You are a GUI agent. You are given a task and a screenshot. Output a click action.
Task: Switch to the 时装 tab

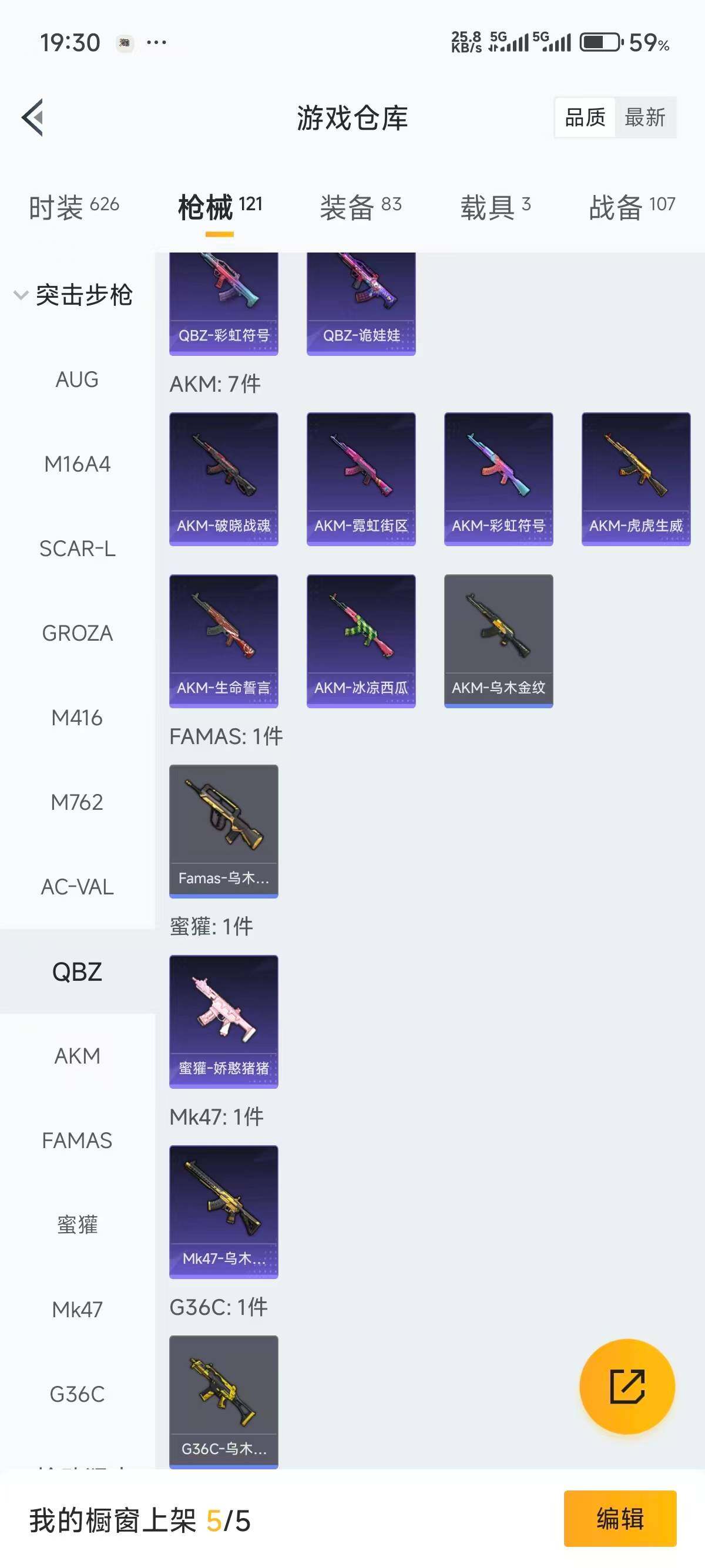point(73,207)
